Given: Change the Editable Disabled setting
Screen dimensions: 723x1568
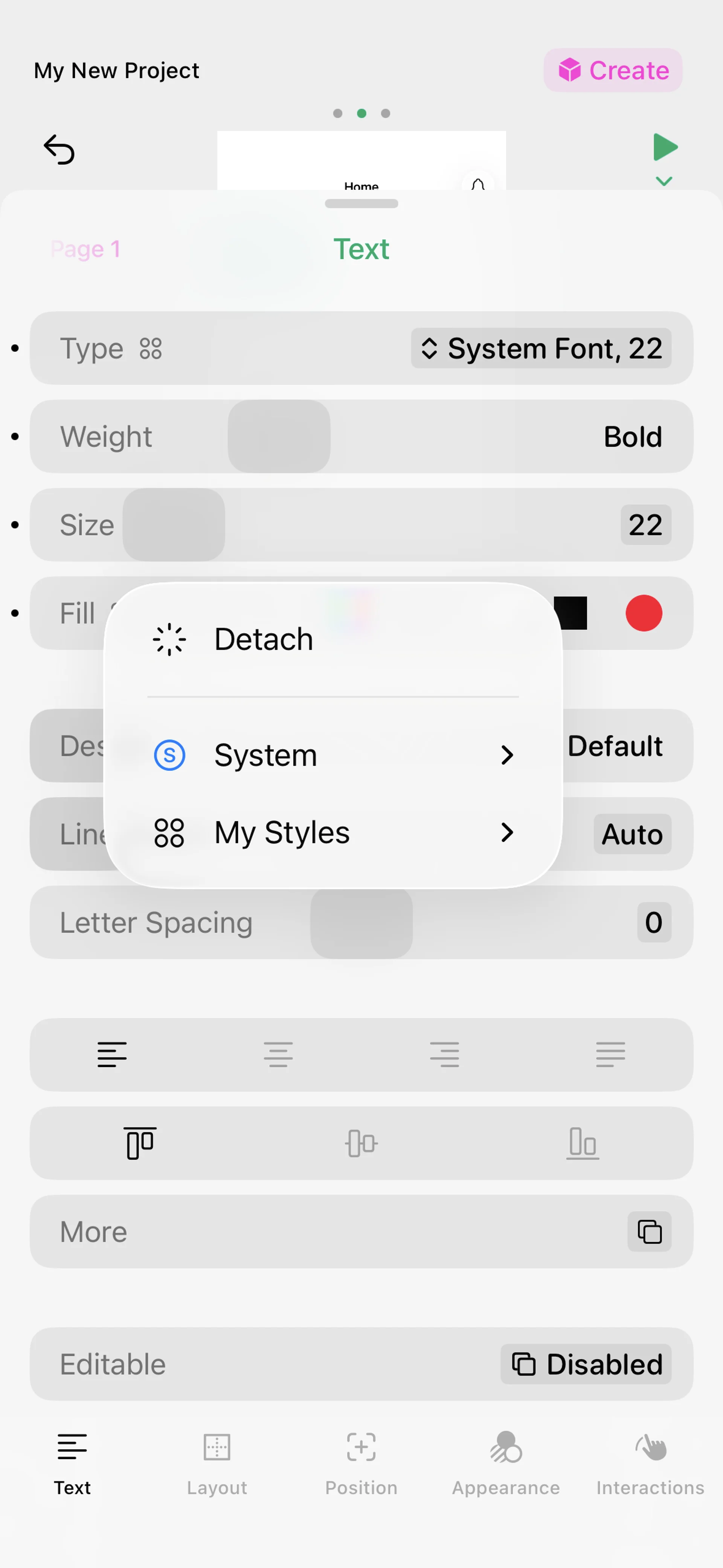Looking at the screenshot, I should (x=586, y=1364).
